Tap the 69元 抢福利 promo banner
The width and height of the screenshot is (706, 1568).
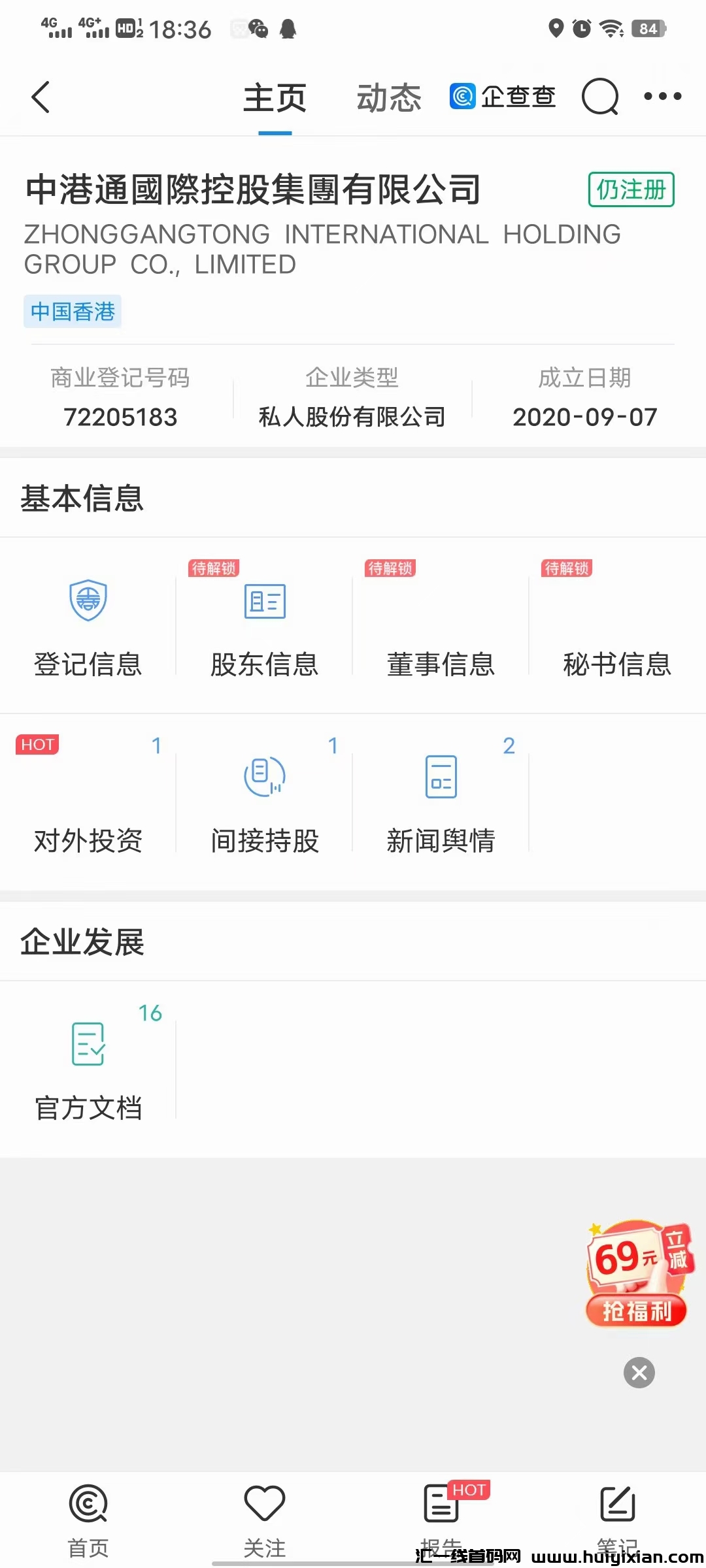pos(637,1274)
